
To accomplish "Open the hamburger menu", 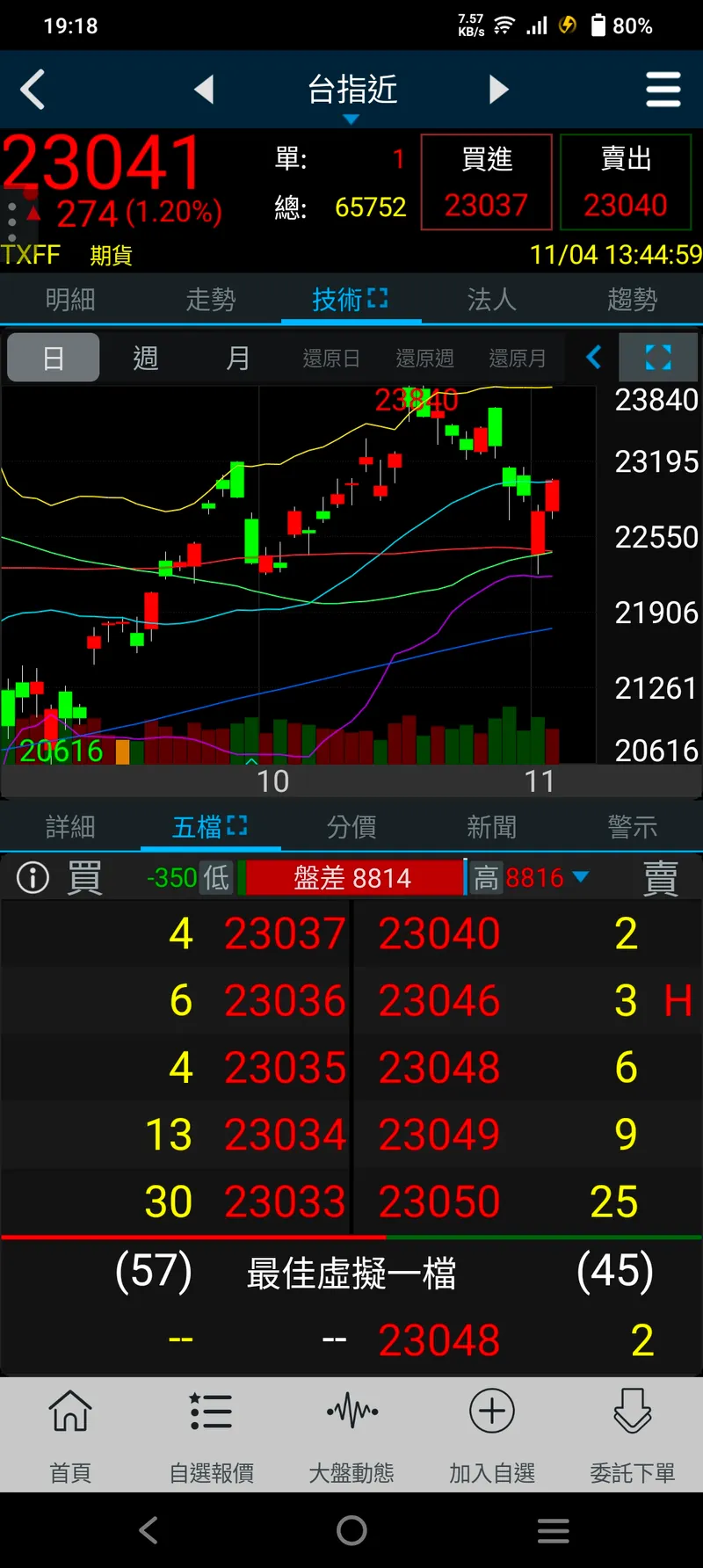I will pos(663,90).
